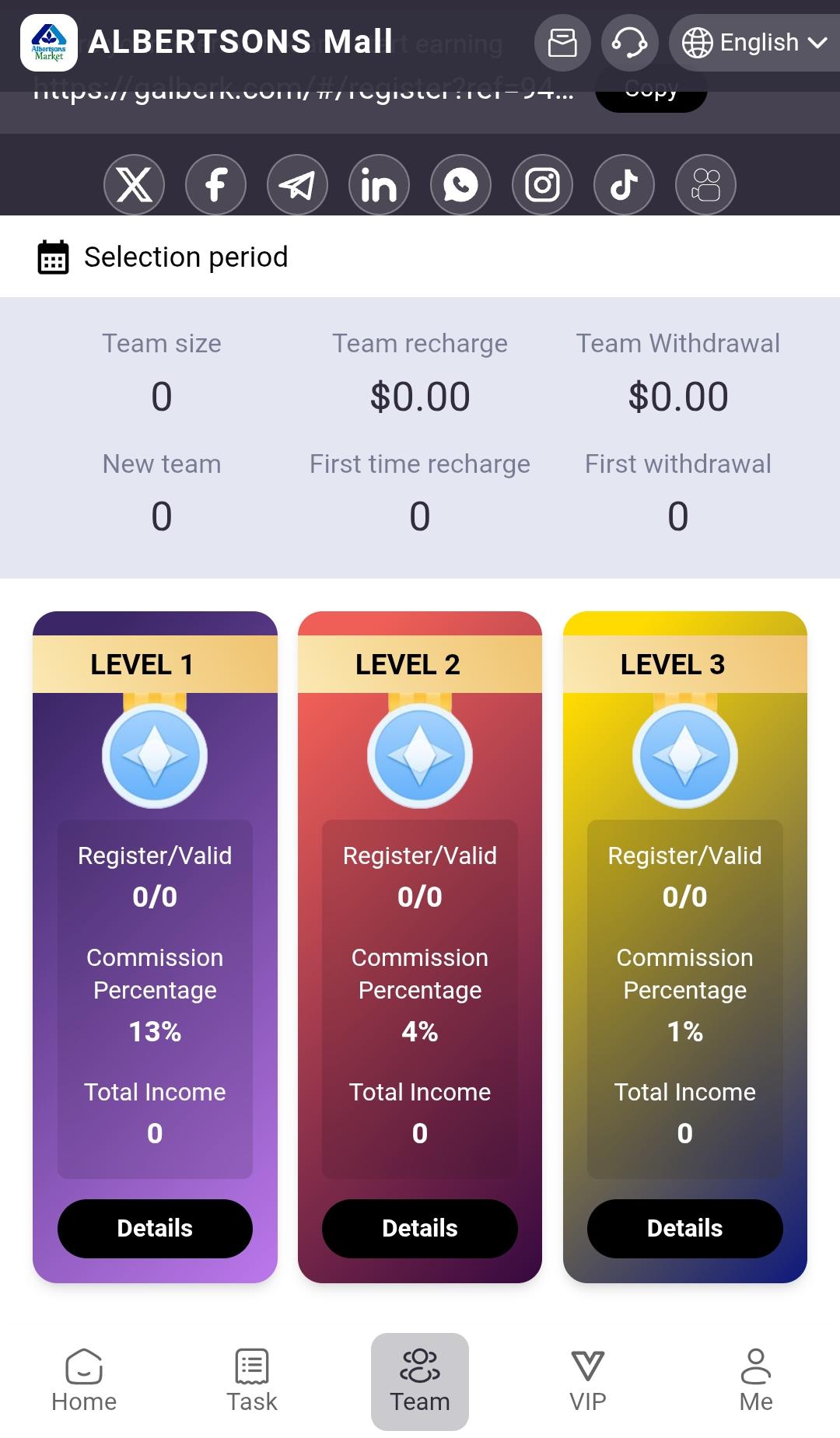
Task: Open the English language dropdown
Action: click(x=753, y=43)
